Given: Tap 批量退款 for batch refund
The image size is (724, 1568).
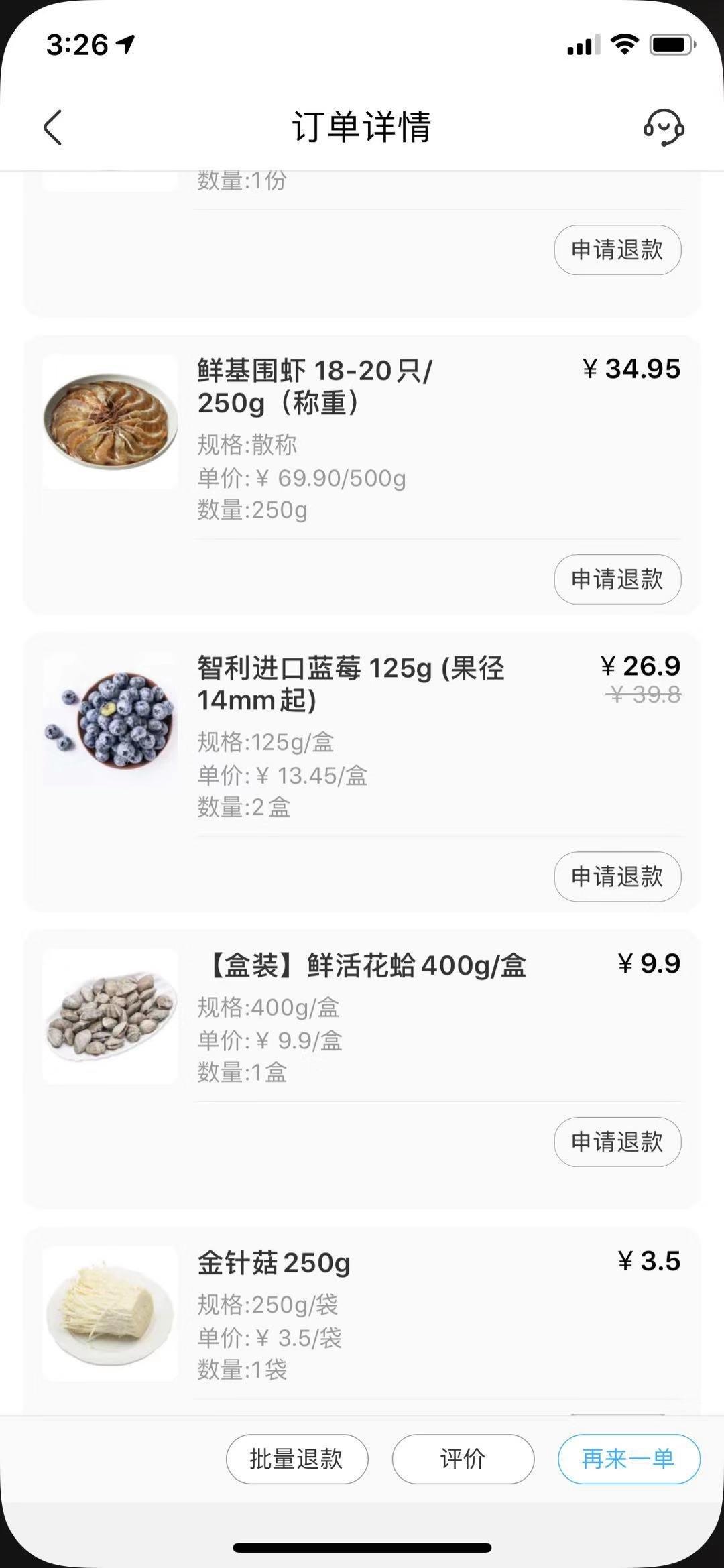Looking at the screenshot, I should tap(296, 1459).
